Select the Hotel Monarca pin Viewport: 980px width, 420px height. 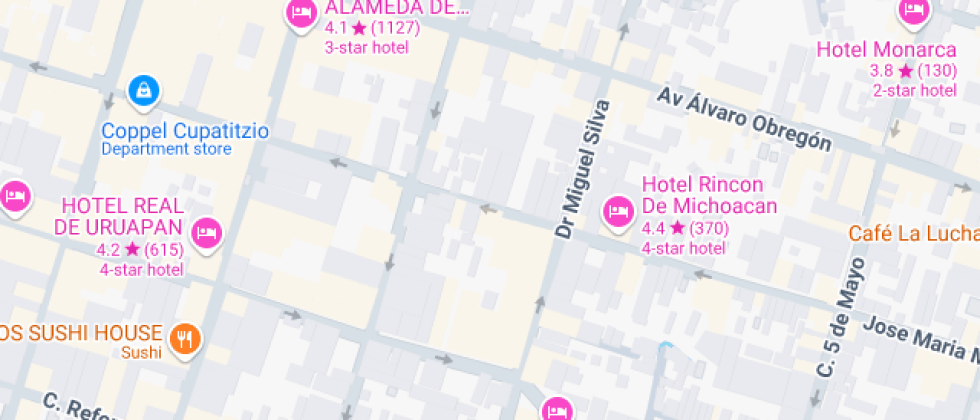point(913,11)
